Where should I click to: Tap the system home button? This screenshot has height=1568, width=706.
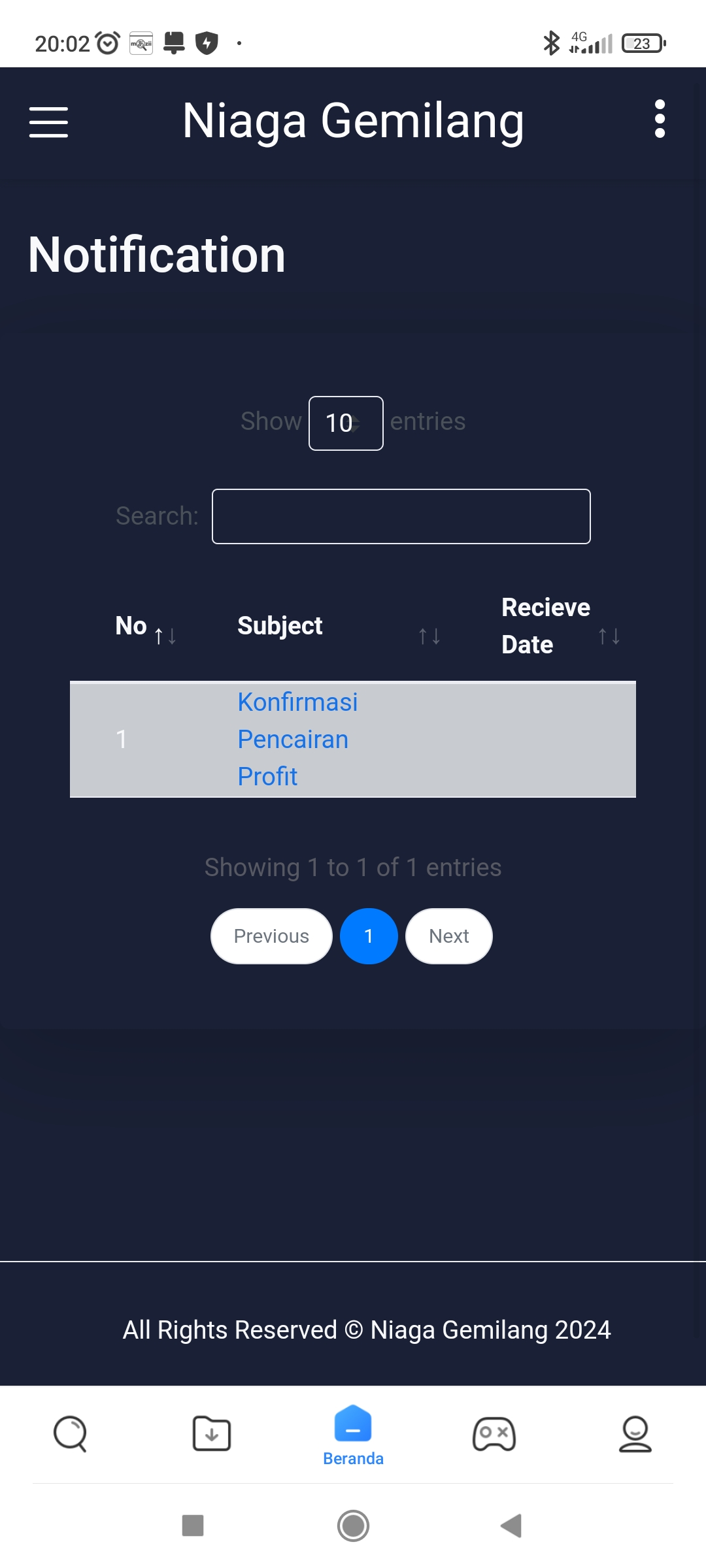[353, 1526]
